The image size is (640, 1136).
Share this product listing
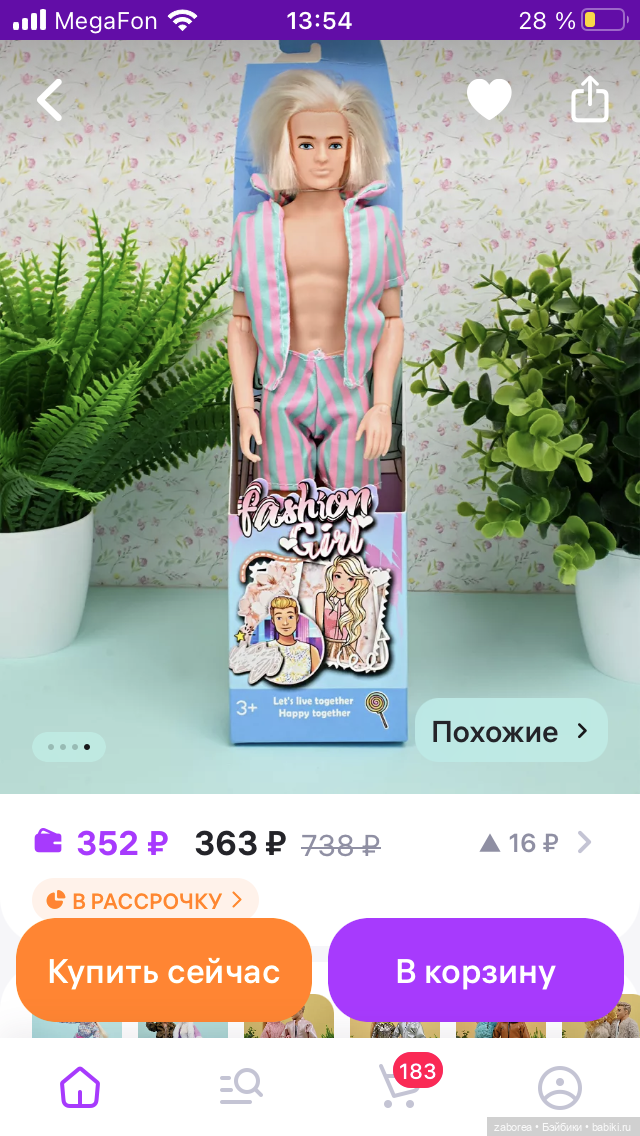pyautogui.click(x=589, y=100)
